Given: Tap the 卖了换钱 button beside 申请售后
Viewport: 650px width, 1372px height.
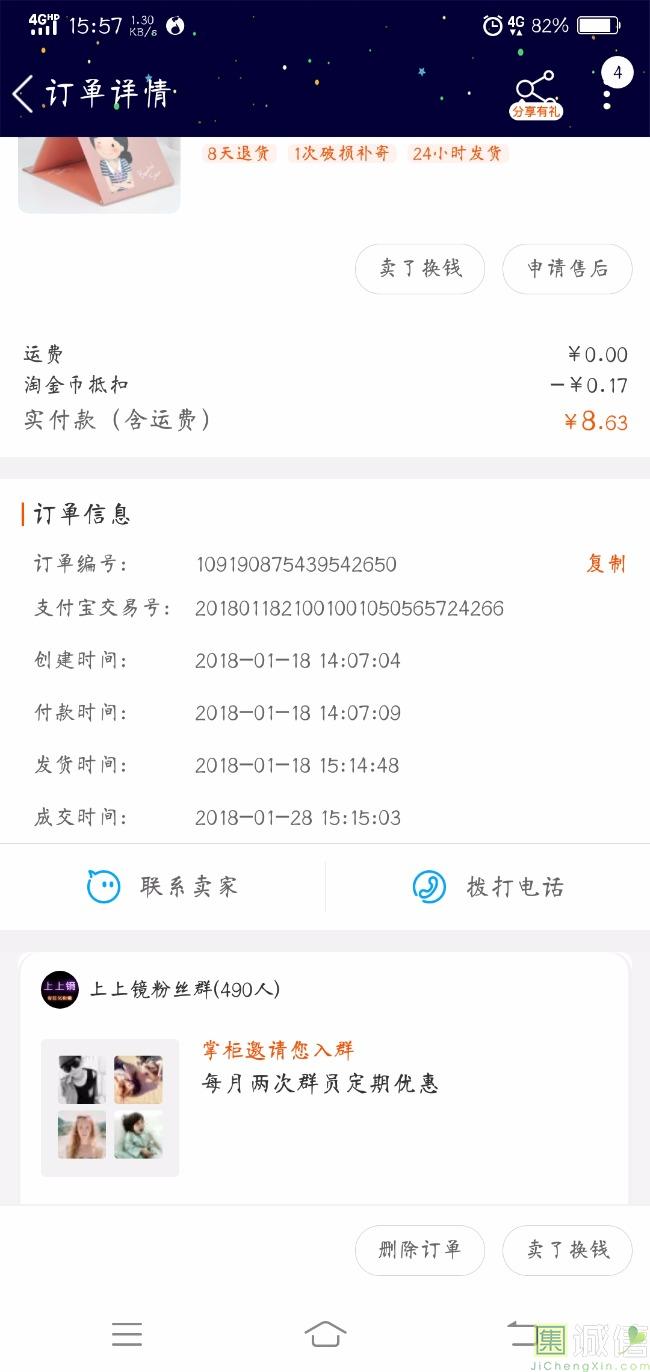Looking at the screenshot, I should (x=420, y=269).
